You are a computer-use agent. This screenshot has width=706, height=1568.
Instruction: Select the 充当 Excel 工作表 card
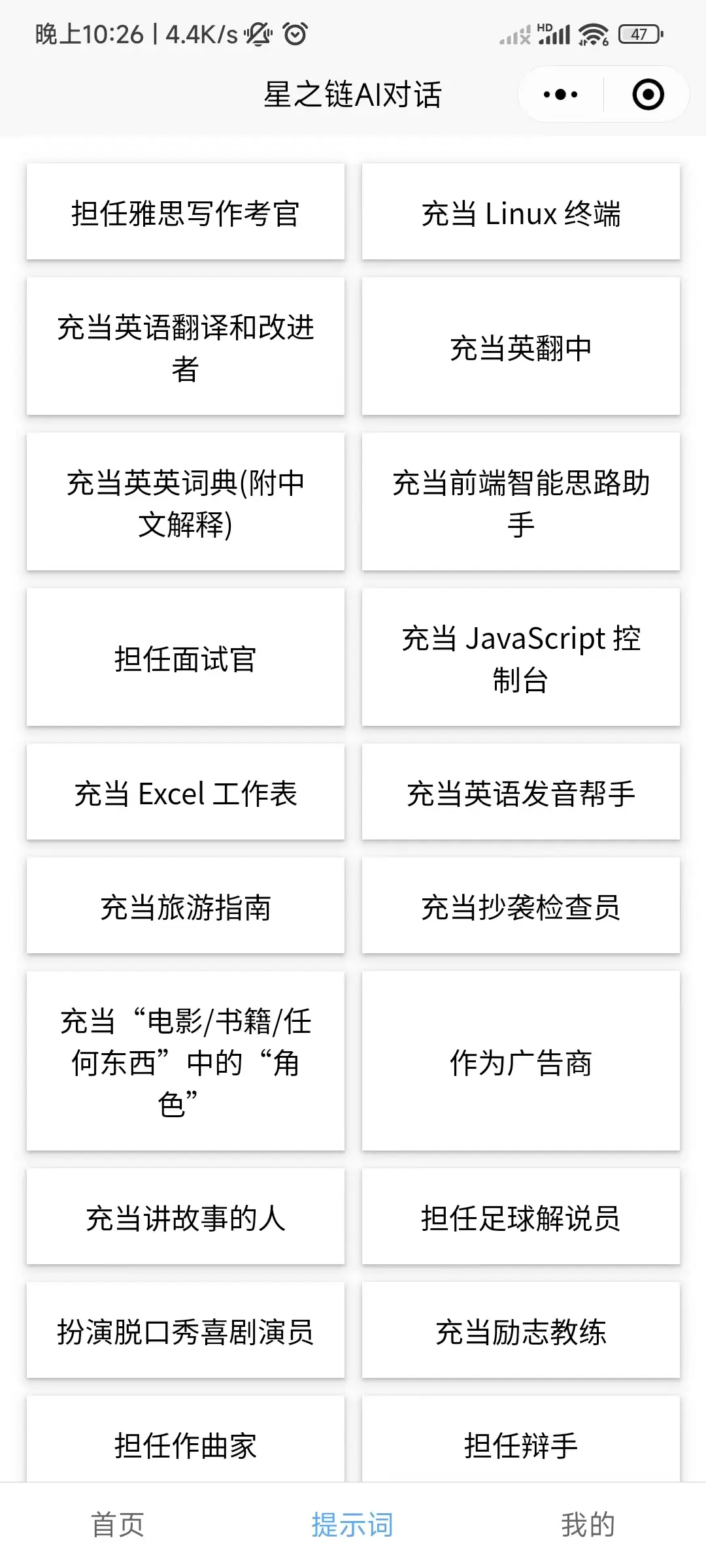click(185, 792)
